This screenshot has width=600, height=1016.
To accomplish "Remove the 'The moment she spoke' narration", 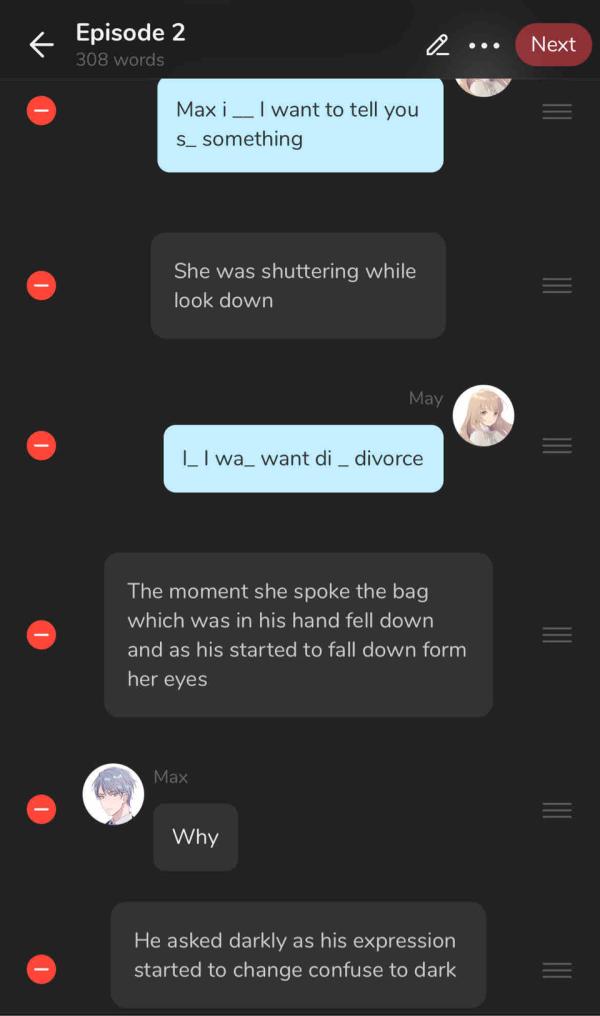I will pos(41,634).
